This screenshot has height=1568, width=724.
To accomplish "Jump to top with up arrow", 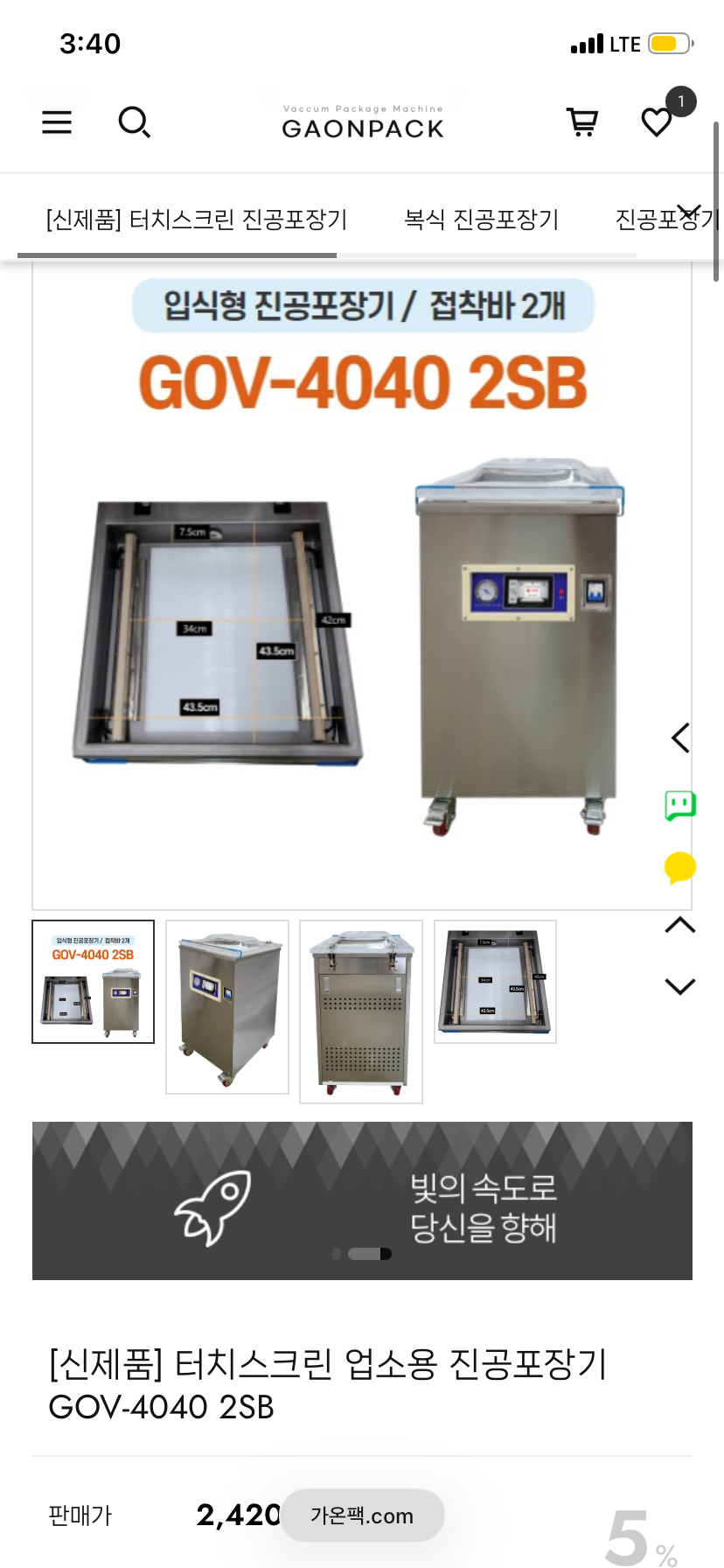I will coord(680,926).
